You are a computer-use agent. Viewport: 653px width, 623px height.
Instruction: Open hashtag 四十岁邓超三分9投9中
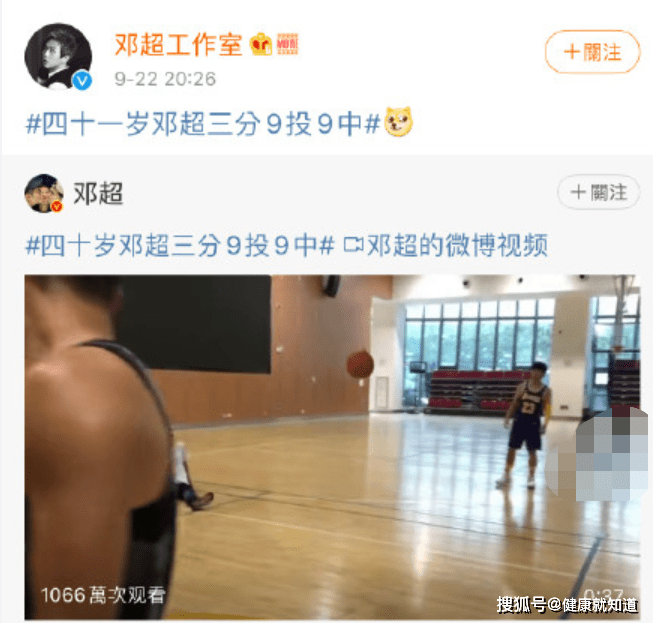click(178, 245)
